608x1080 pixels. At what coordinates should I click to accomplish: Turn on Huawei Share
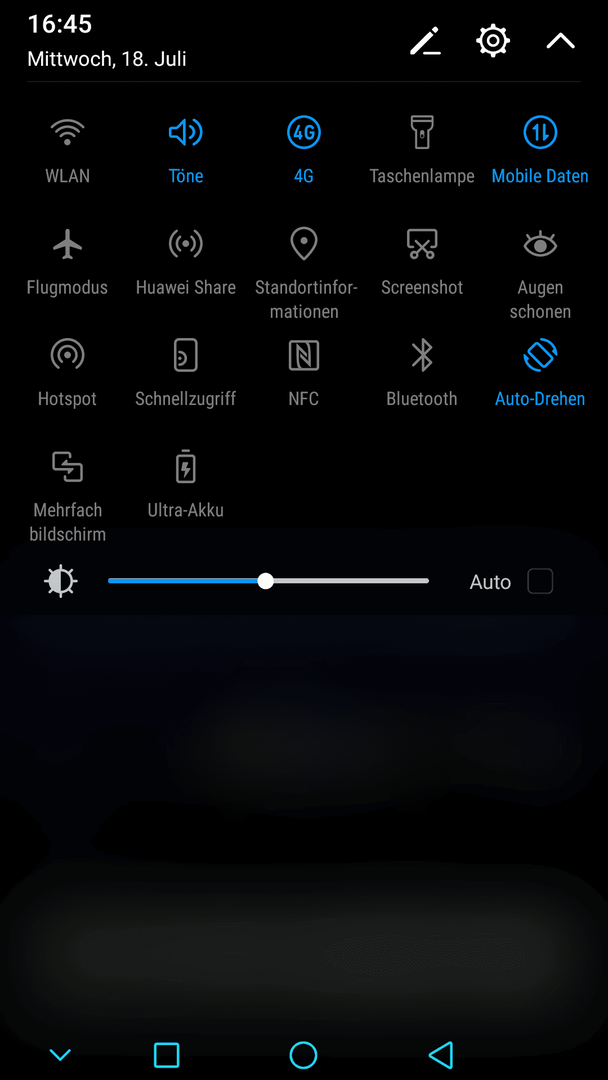point(186,262)
